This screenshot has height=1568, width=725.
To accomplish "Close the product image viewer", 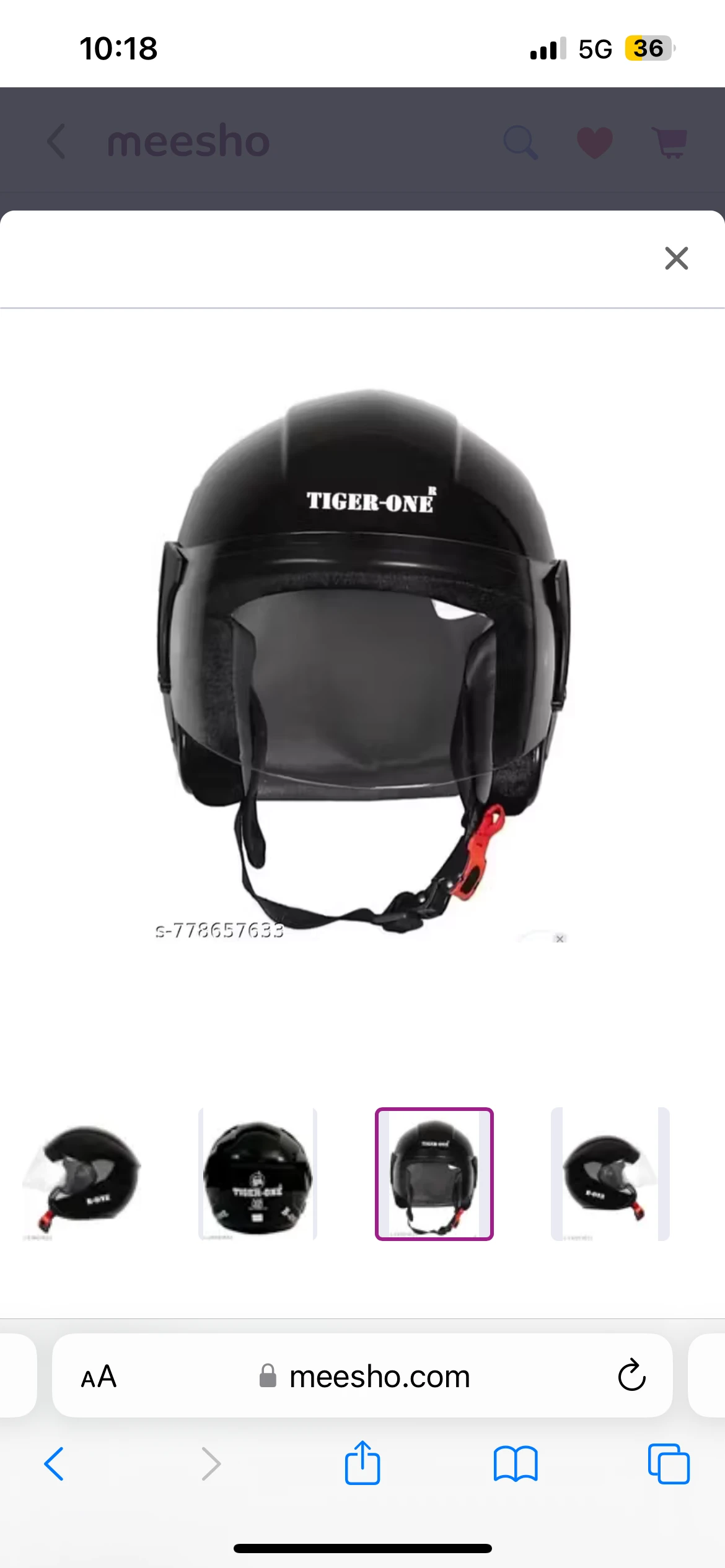I will point(676,258).
